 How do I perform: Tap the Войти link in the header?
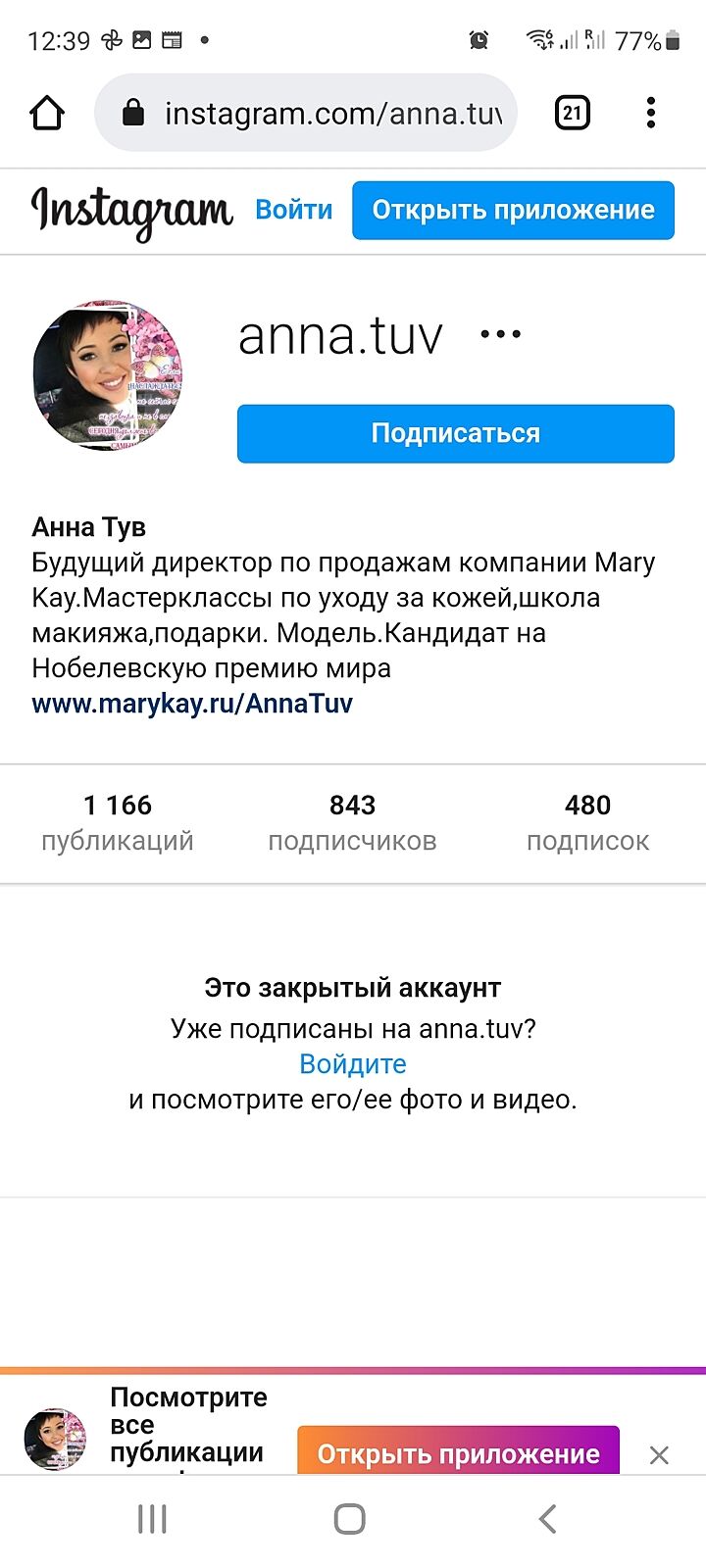click(293, 210)
